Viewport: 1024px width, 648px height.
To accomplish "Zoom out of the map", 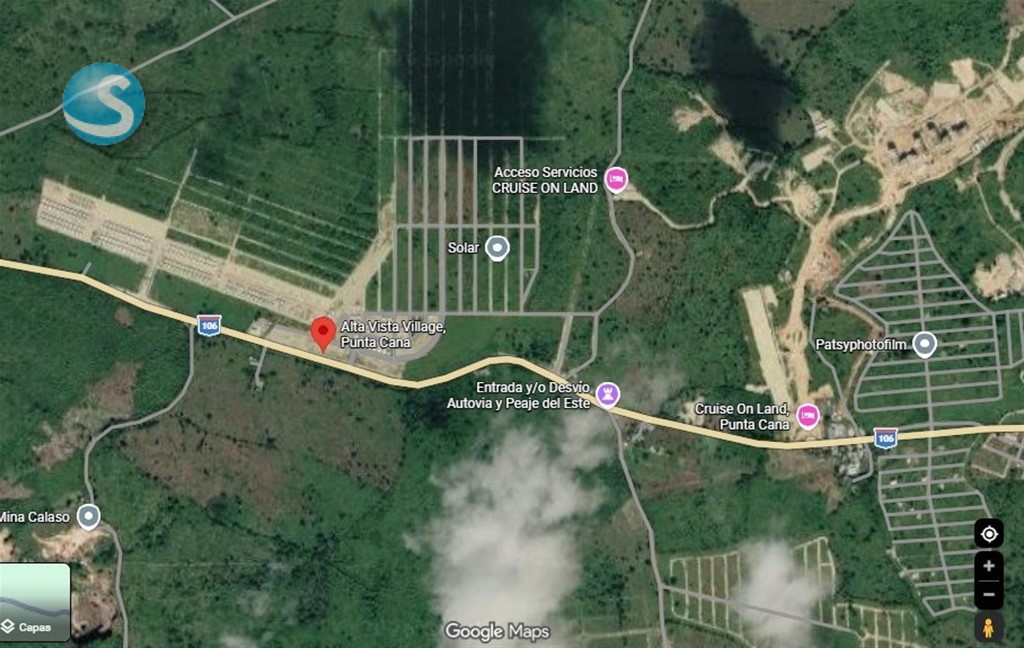I will coord(989,594).
